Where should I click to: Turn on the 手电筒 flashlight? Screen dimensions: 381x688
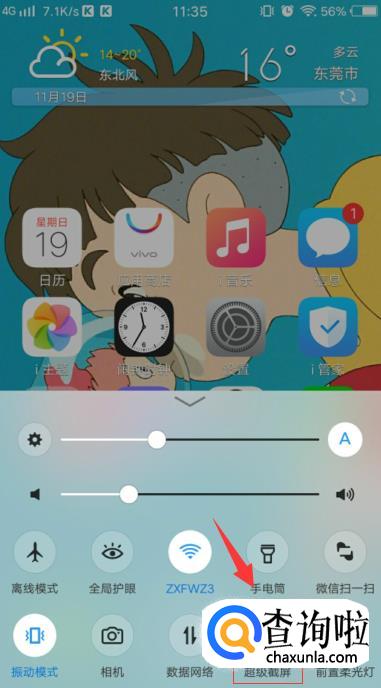(267, 552)
